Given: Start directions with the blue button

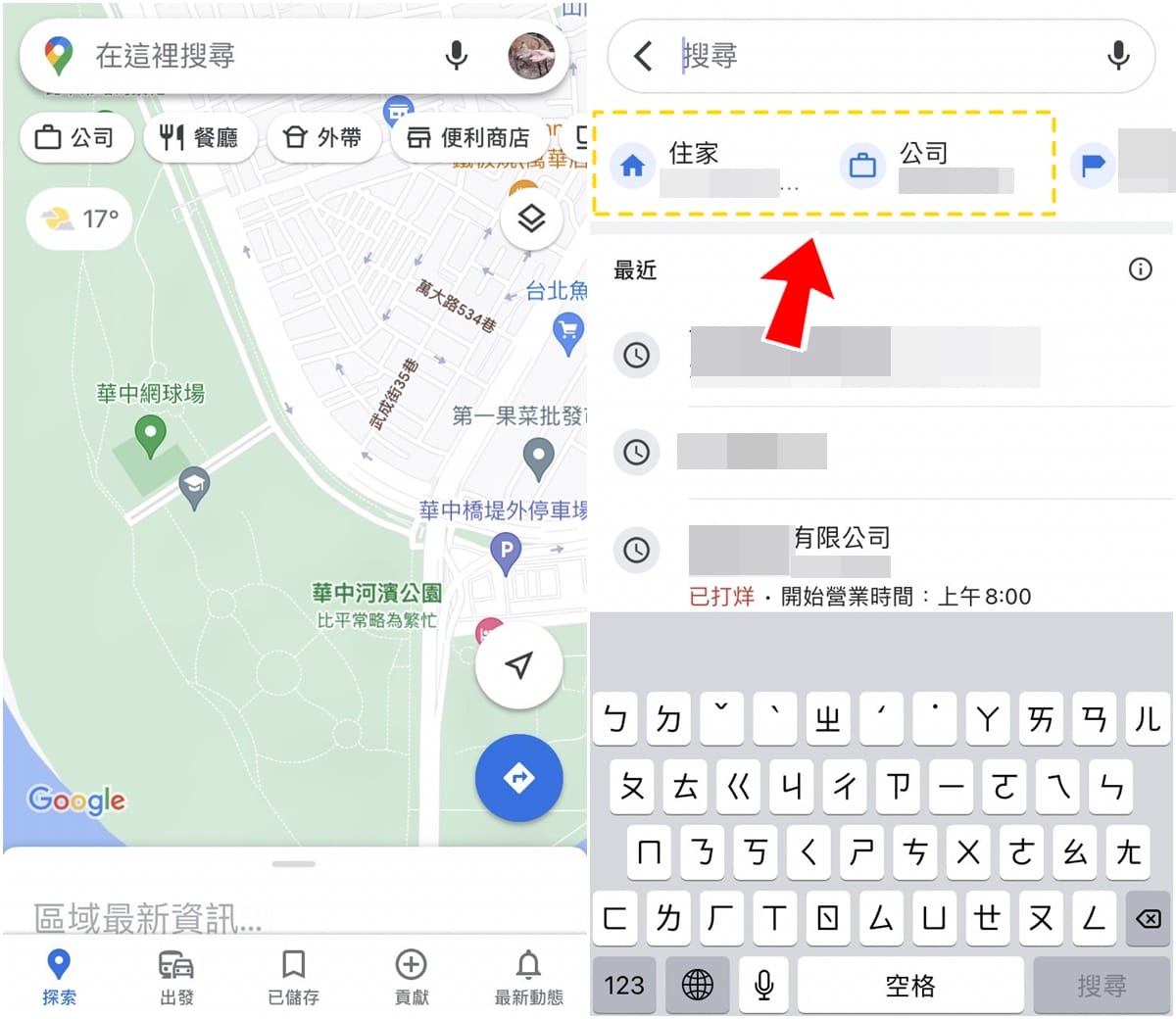Looking at the screenshot, I should coord(518,778).
